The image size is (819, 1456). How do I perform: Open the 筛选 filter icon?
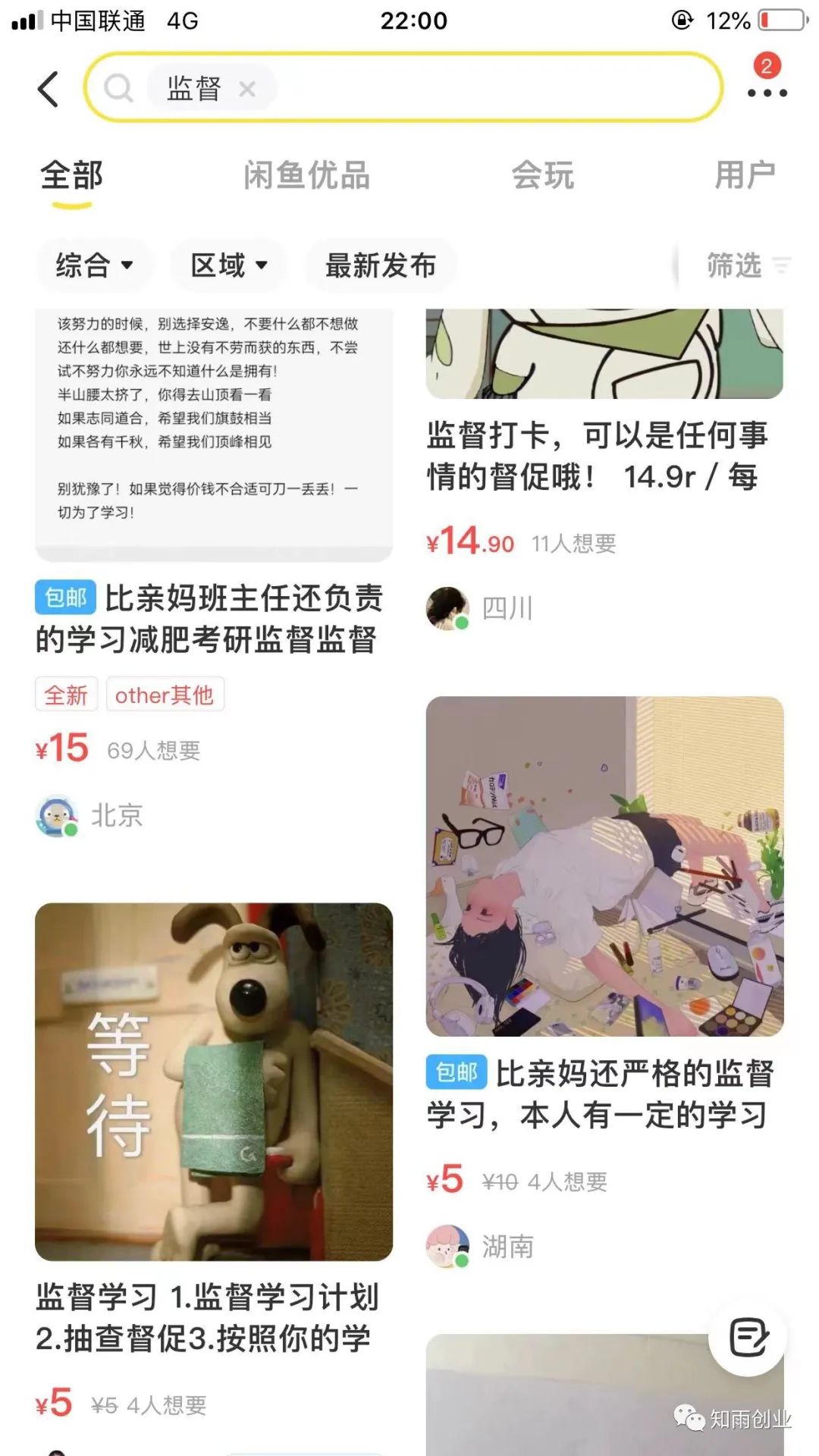tap(734, 266)
